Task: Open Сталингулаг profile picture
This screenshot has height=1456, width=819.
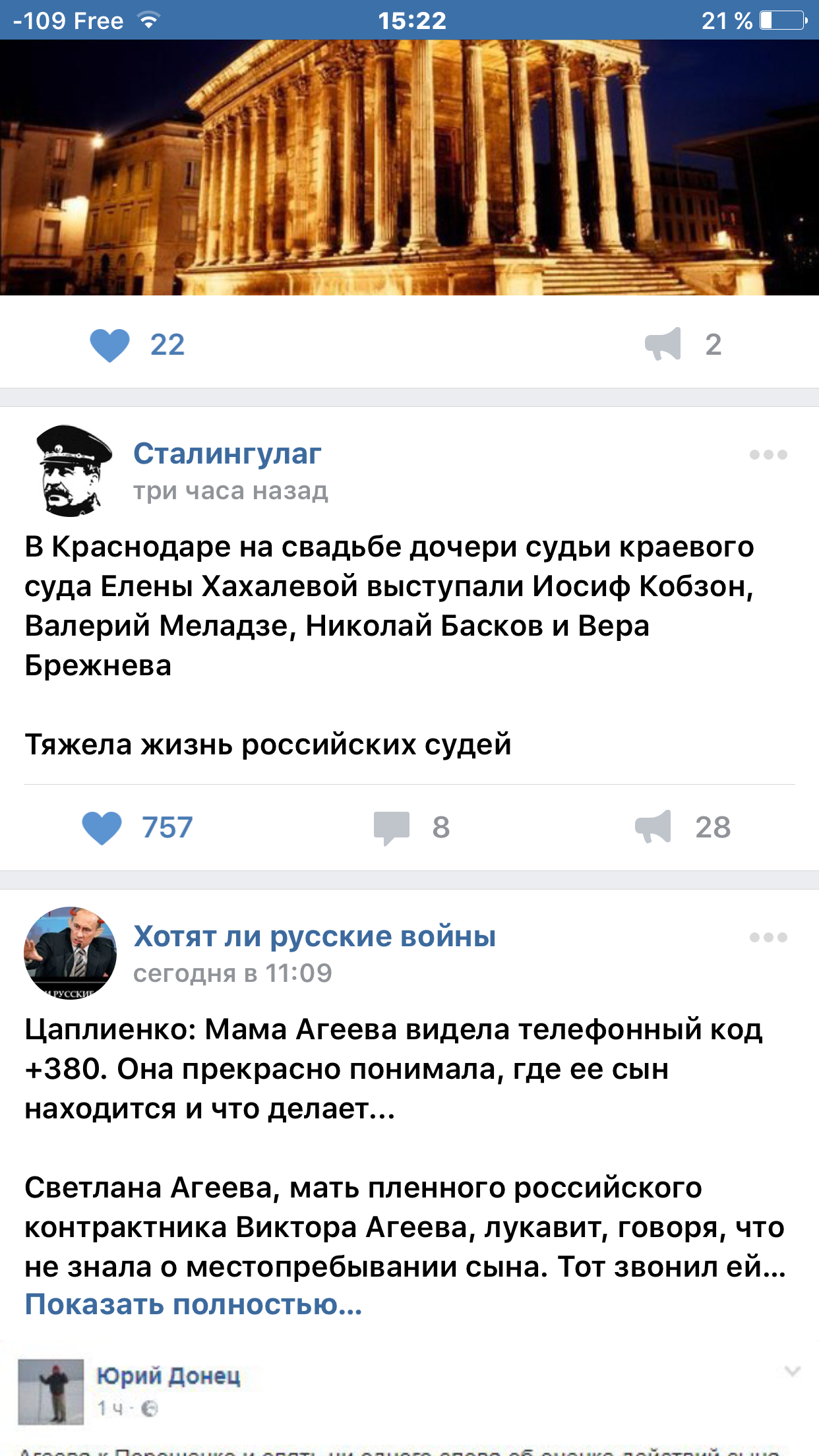Action: 72,470
